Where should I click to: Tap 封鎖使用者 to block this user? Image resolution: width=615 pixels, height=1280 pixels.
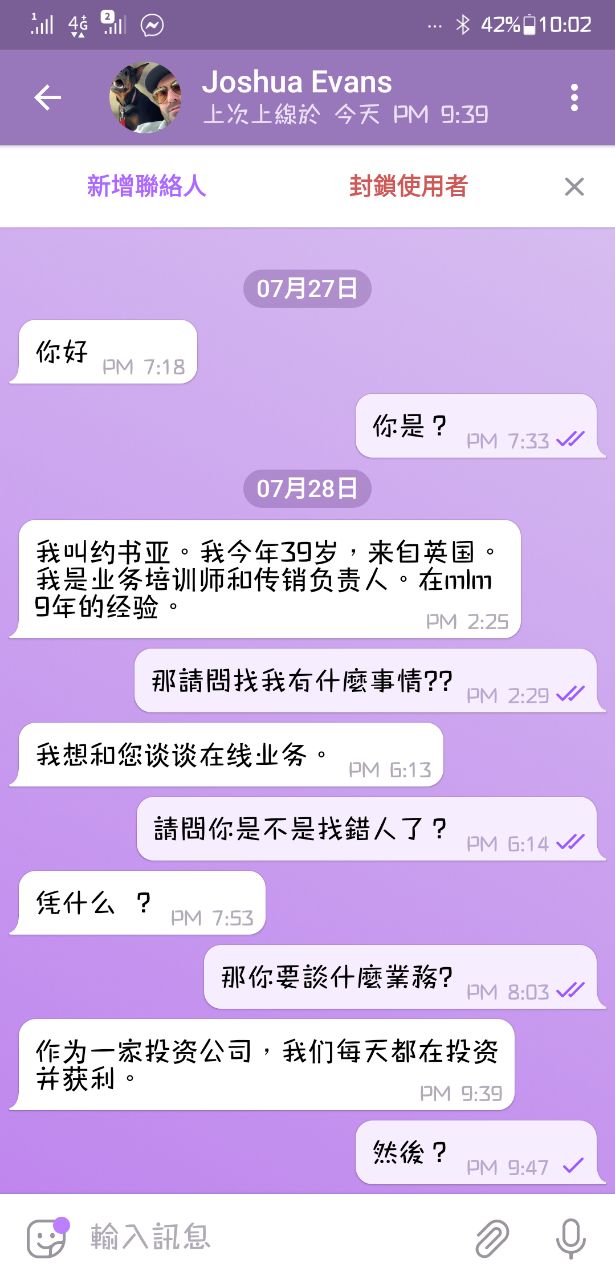[x=408, y=186]
